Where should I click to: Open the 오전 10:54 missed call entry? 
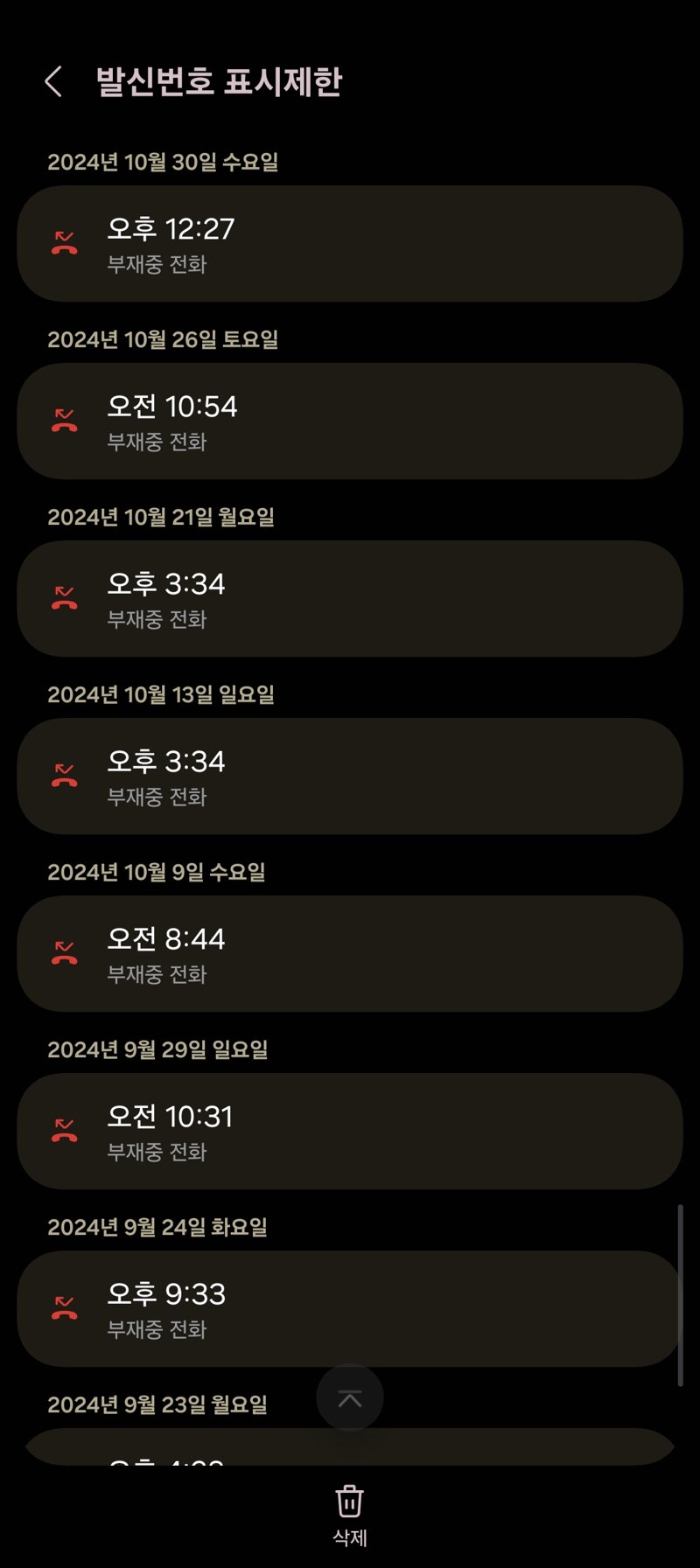350,421
